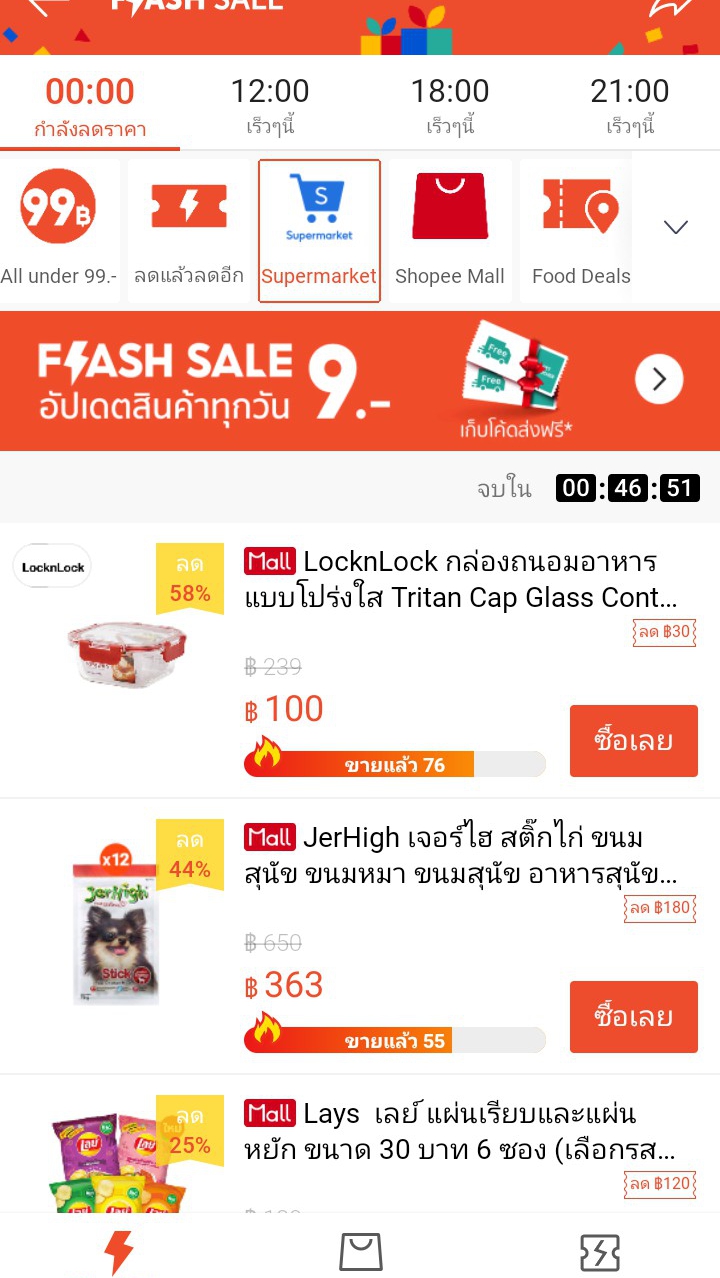Image resolution: width=720 pixels, height=1278 pixels.
Task: Open the Lays chips product listing
Action: coord(460,1132)
